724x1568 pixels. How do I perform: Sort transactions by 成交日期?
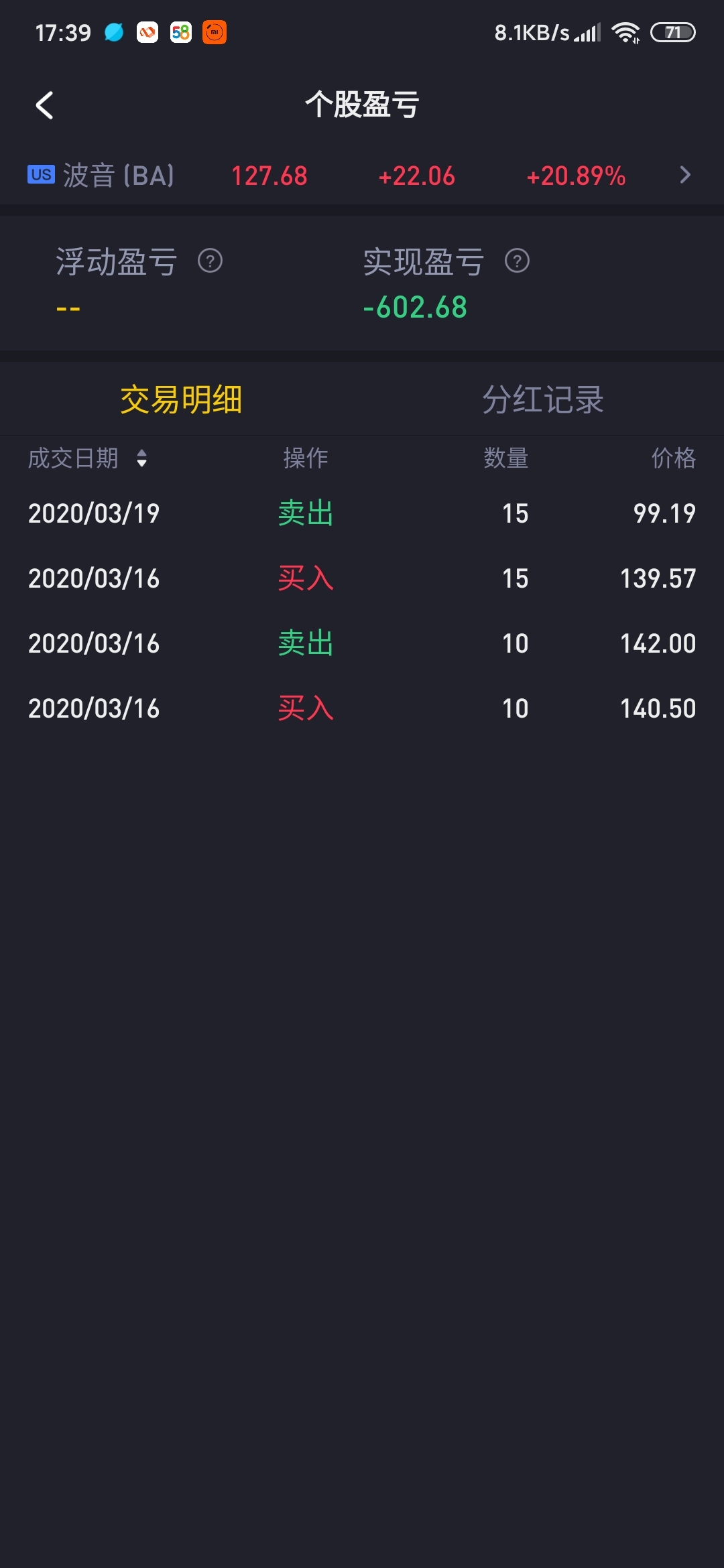87,458
